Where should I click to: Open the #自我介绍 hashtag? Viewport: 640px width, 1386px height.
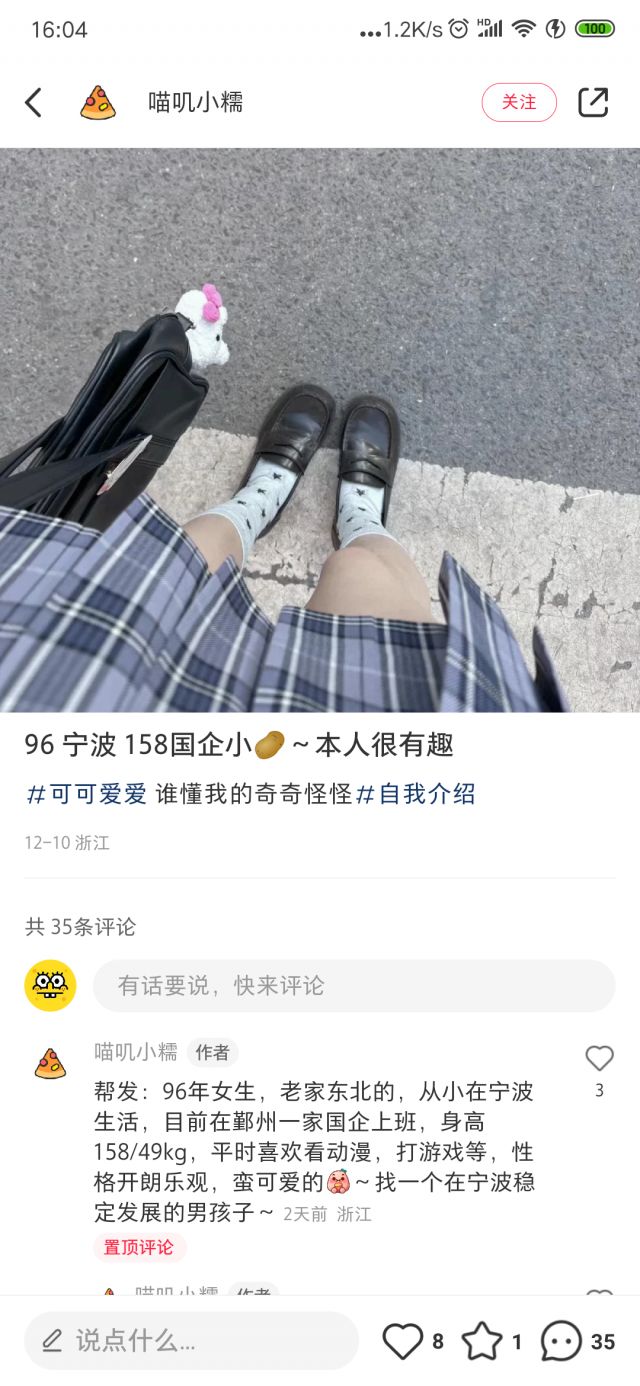[x=415, y=795]
